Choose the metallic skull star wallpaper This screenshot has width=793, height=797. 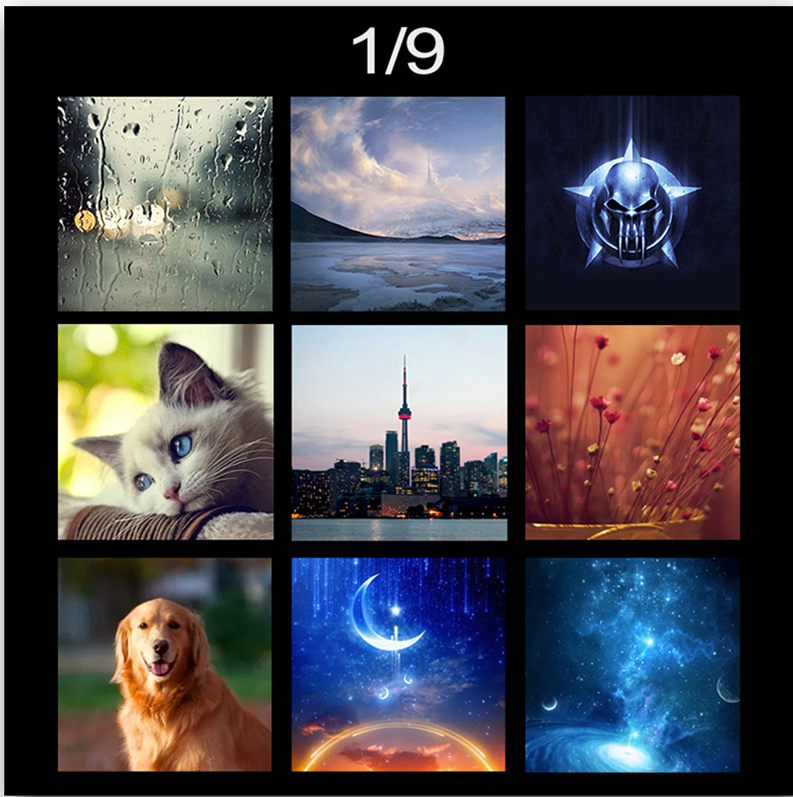(x=632, y=203)
